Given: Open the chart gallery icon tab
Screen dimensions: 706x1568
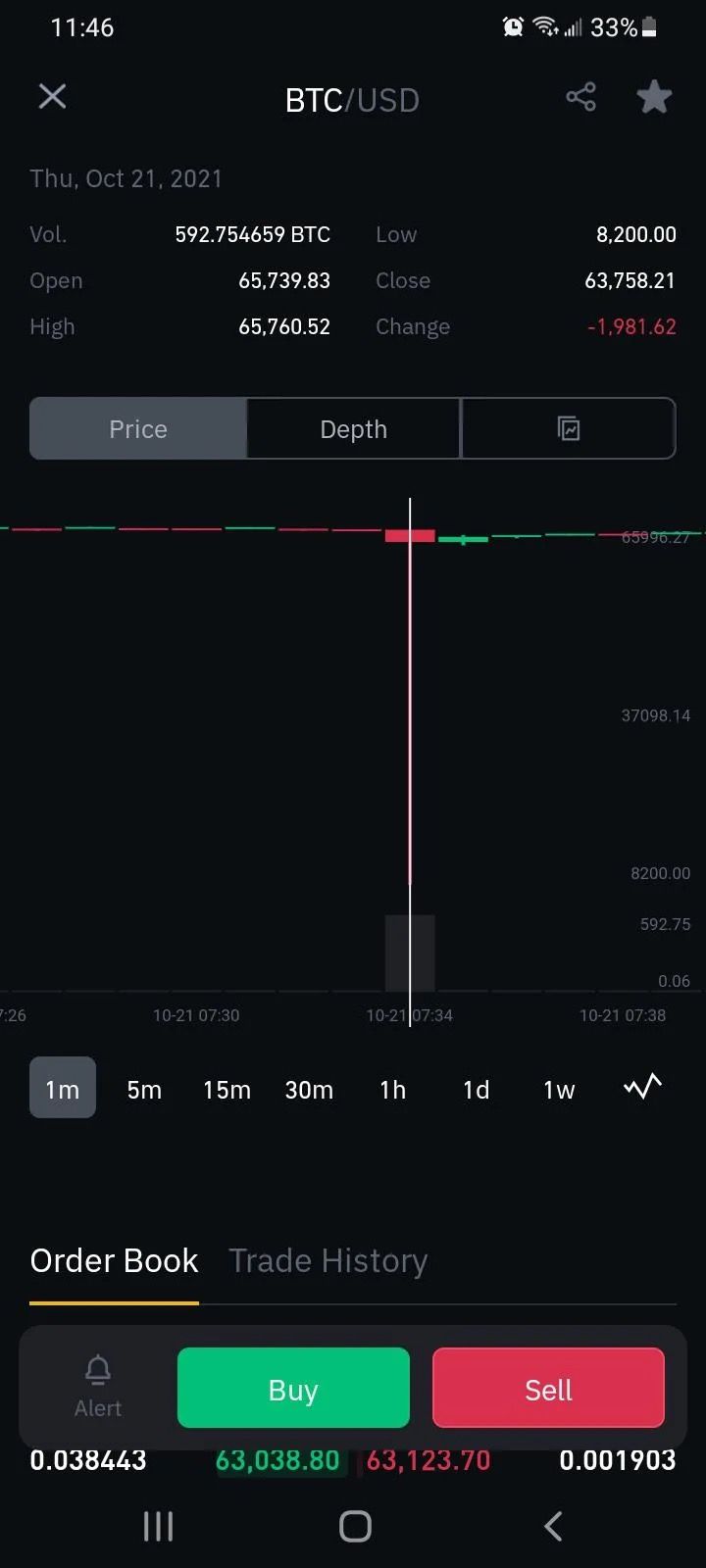Looking at the screenshot, I should 569,429.
